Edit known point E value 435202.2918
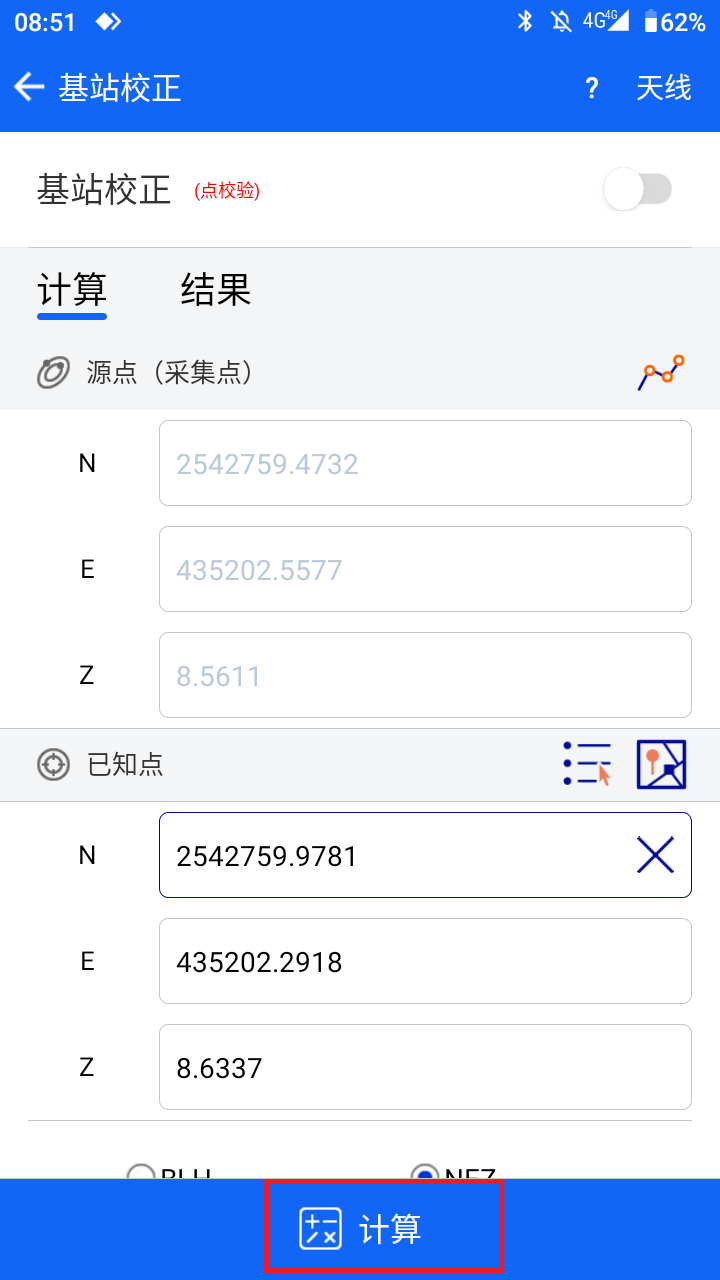The image size is (720, 1280). pyautogui.click(x=425, y=961)
